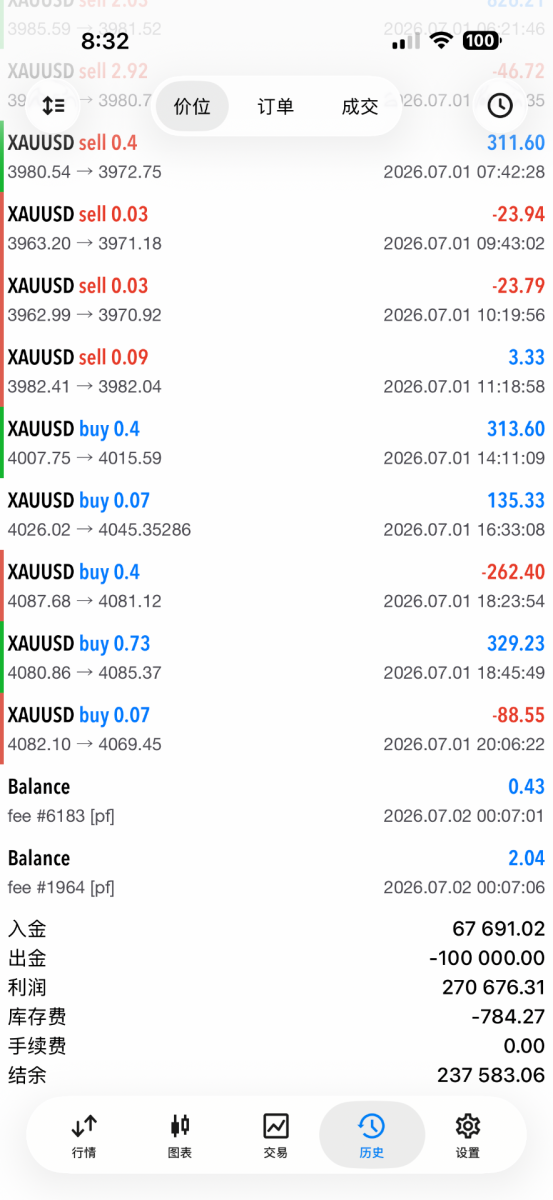553x1200 pixels.
Task: Switch to the 订单 tab
Action: [x=276, y=106]
